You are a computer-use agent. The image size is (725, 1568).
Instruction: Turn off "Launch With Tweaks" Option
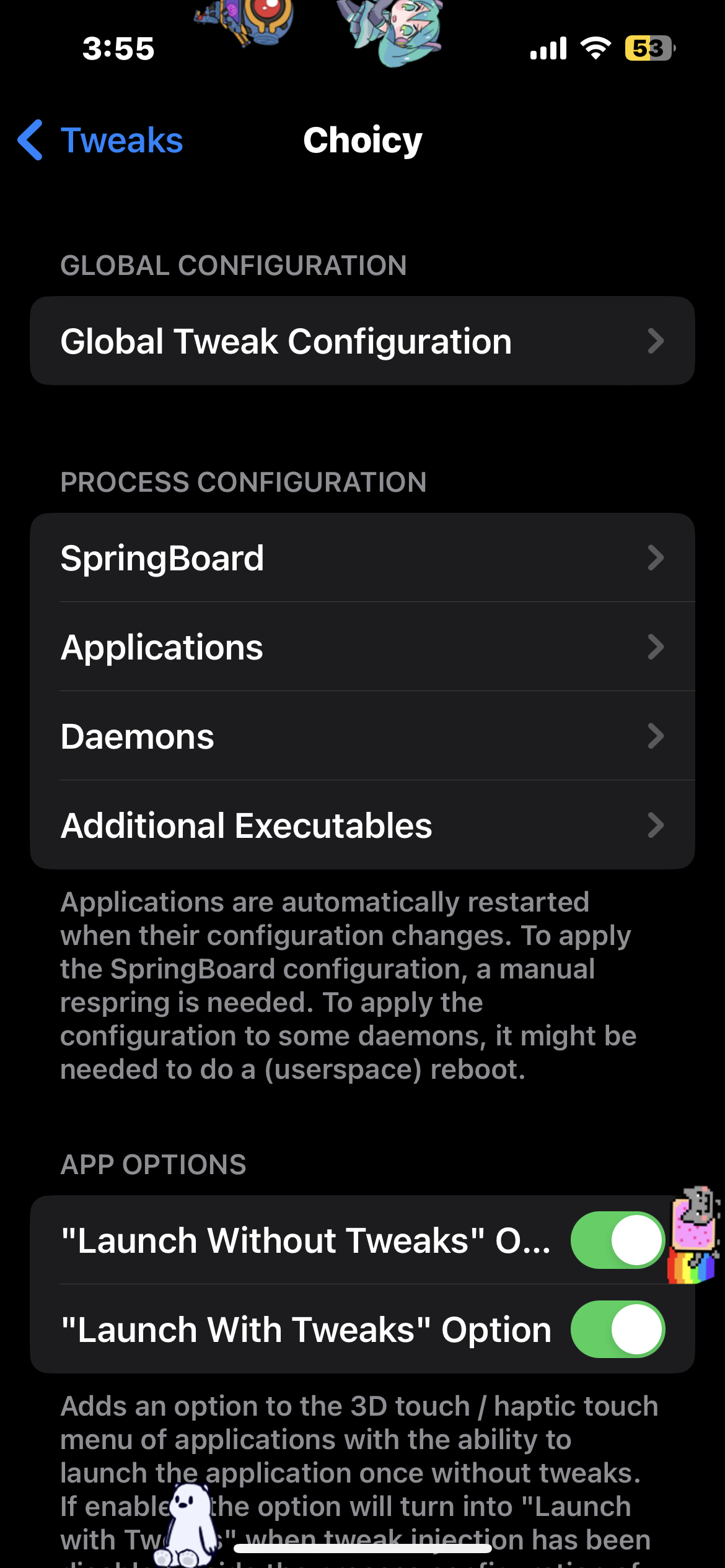tap(618, 1330)
